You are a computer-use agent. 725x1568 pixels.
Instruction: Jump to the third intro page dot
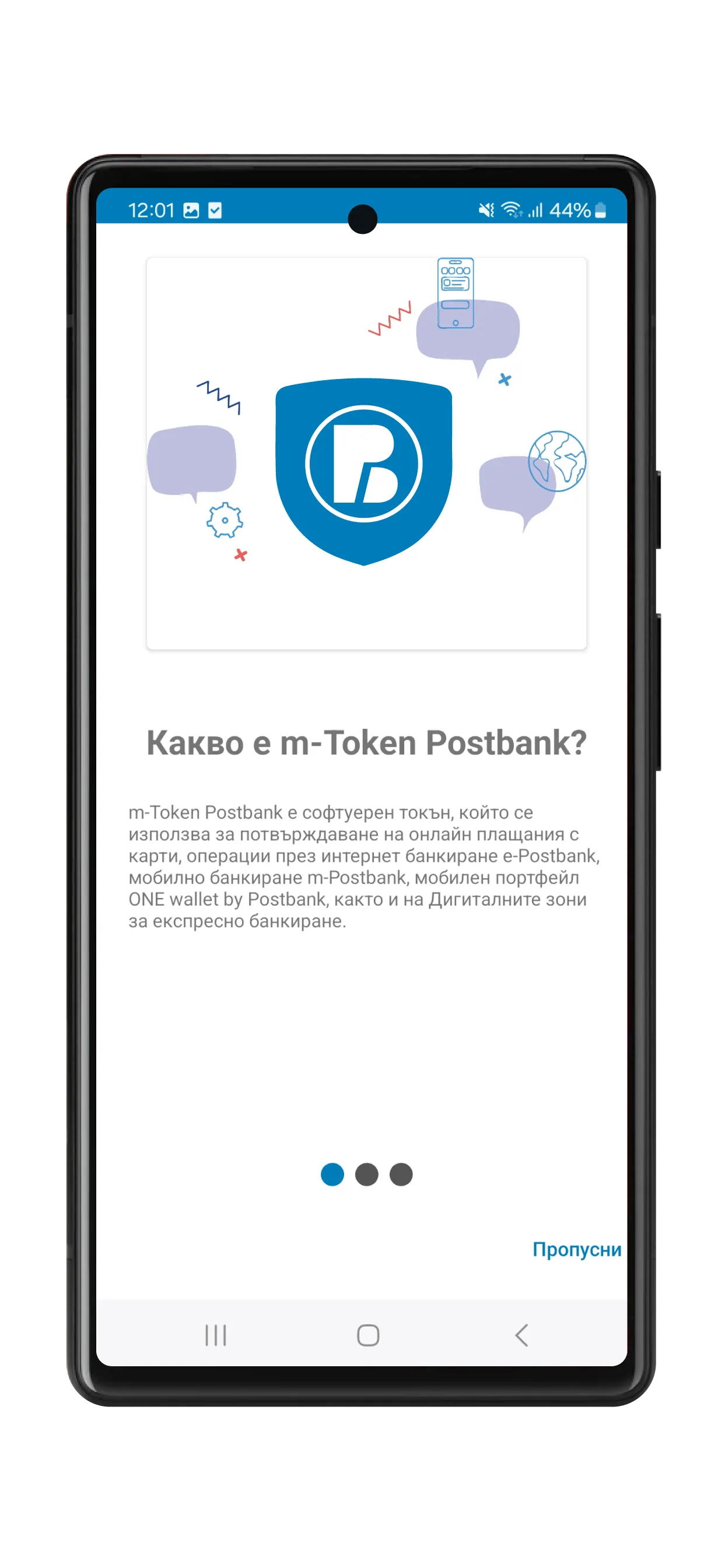click(401, 1174)
